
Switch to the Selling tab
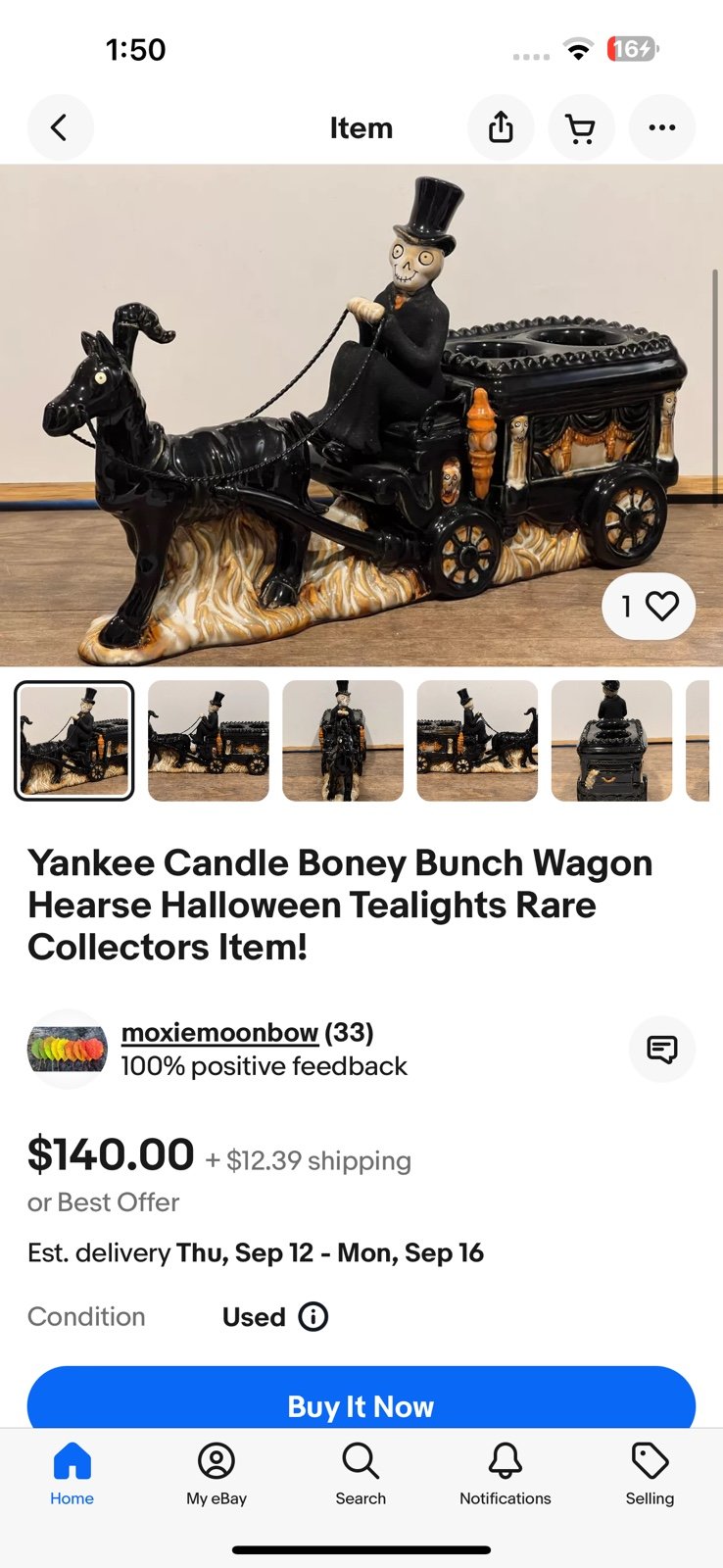[650, 1474]
